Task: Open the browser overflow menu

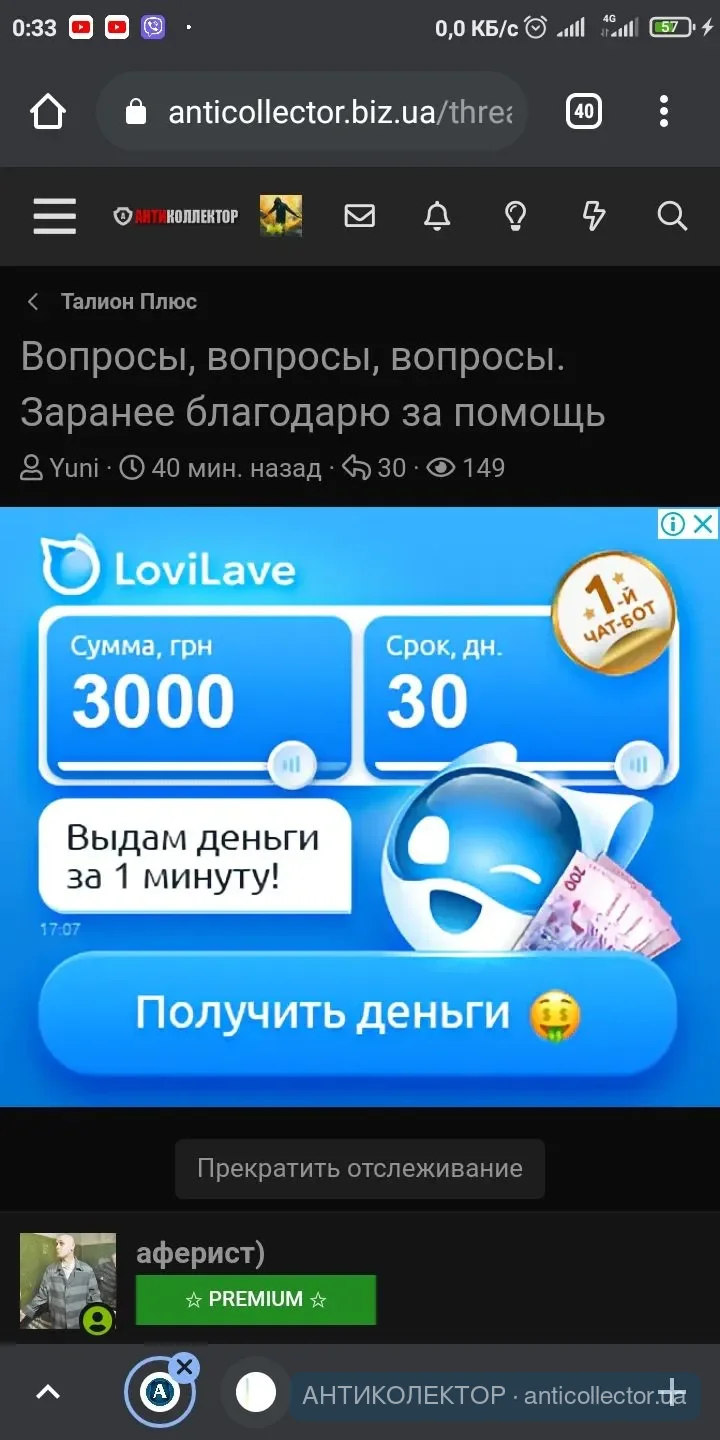Action: click(x=663, y=111)
